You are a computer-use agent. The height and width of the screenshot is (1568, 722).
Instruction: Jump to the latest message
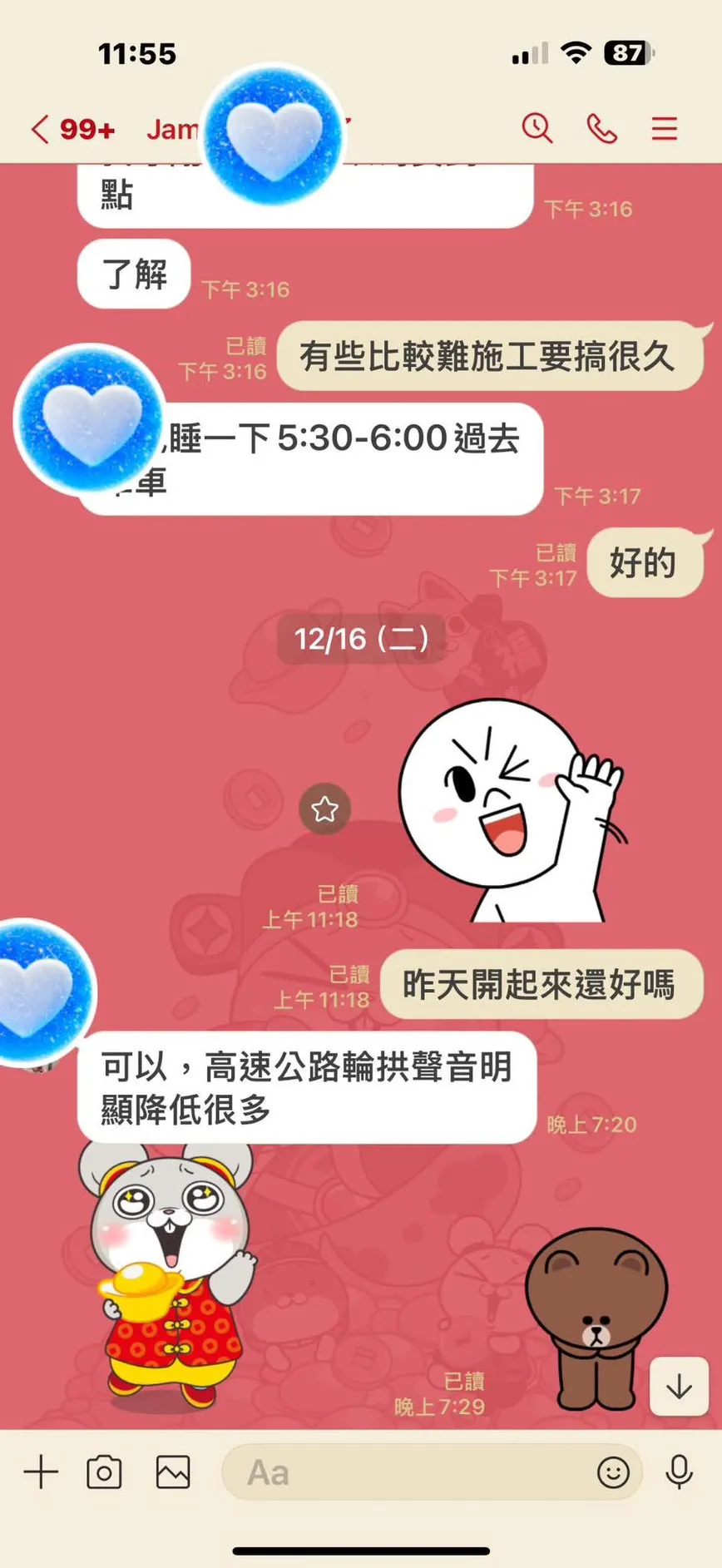click(679, 1387)
